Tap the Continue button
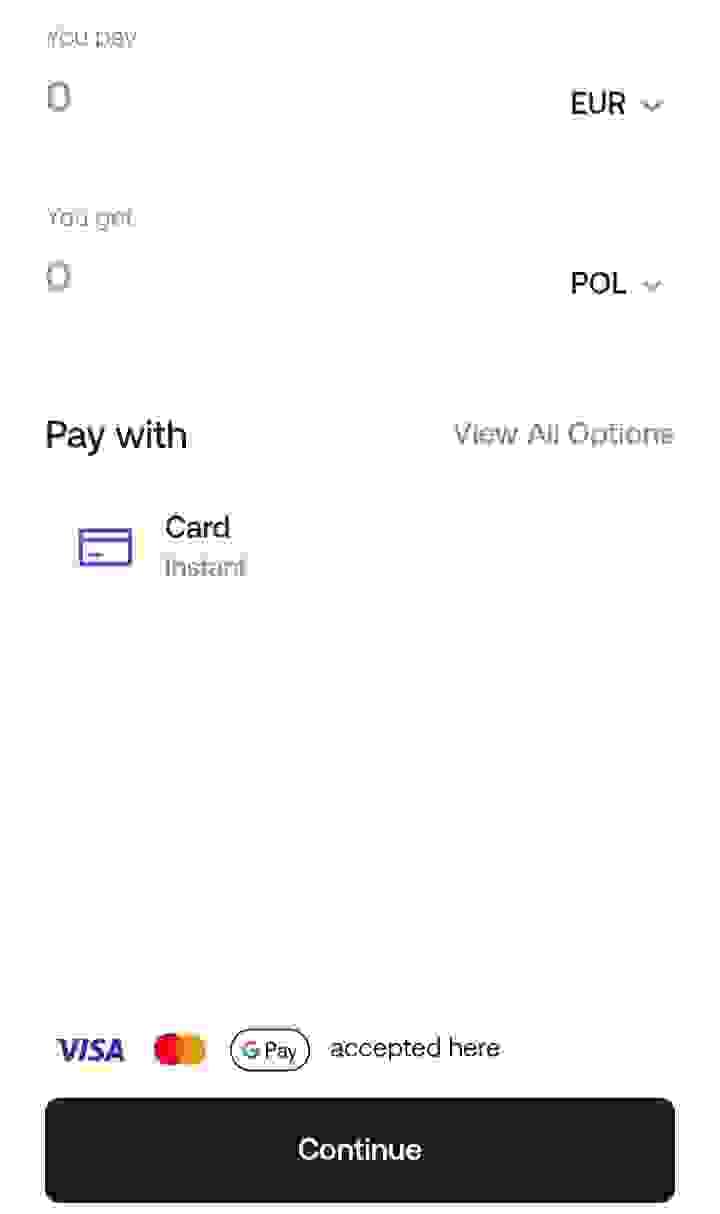This screenshot has width=720, height=1214. click(360, 1149)
